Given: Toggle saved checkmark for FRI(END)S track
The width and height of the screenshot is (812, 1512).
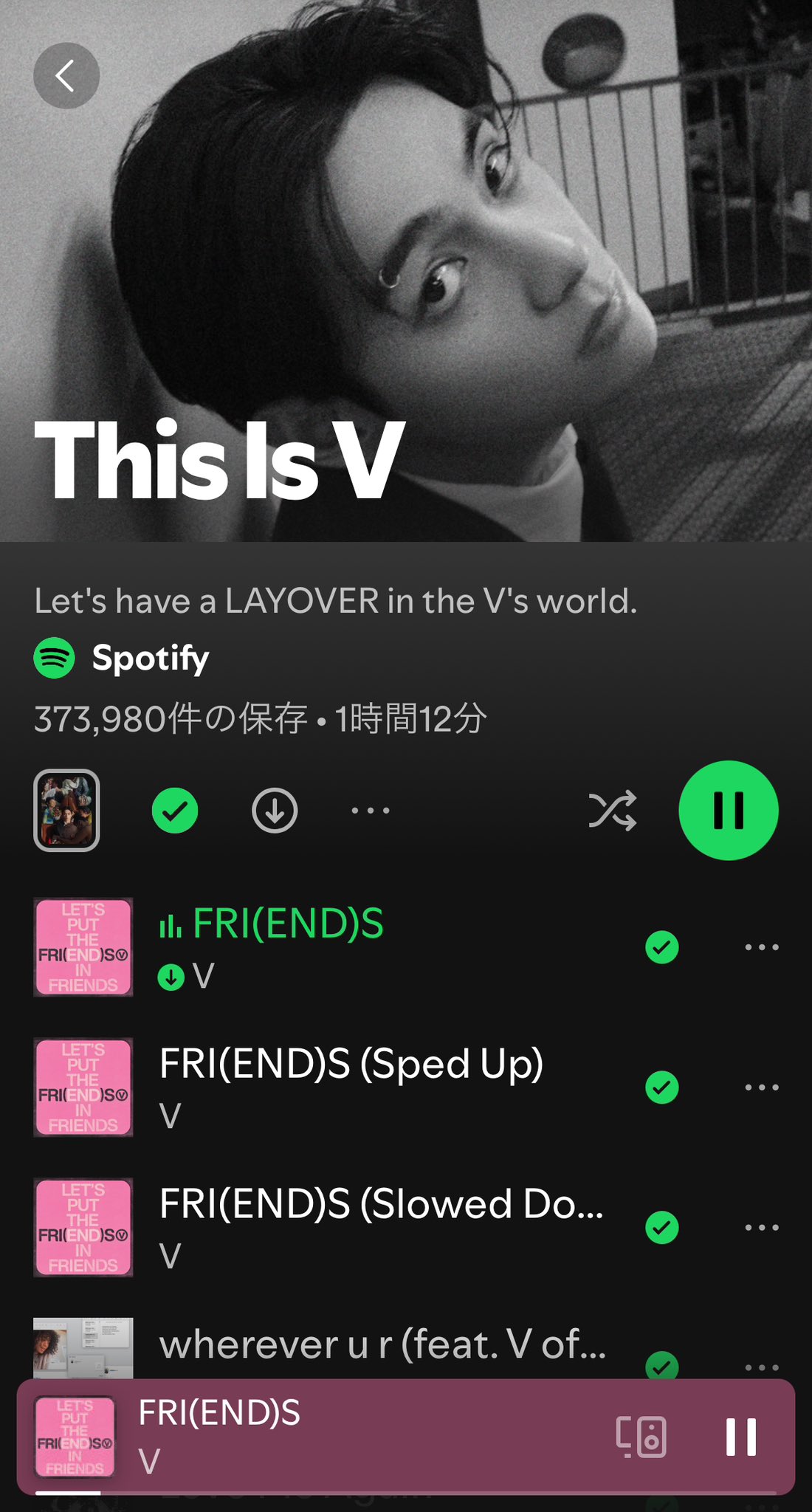Looking at the screenshot, I should (662, 947).
